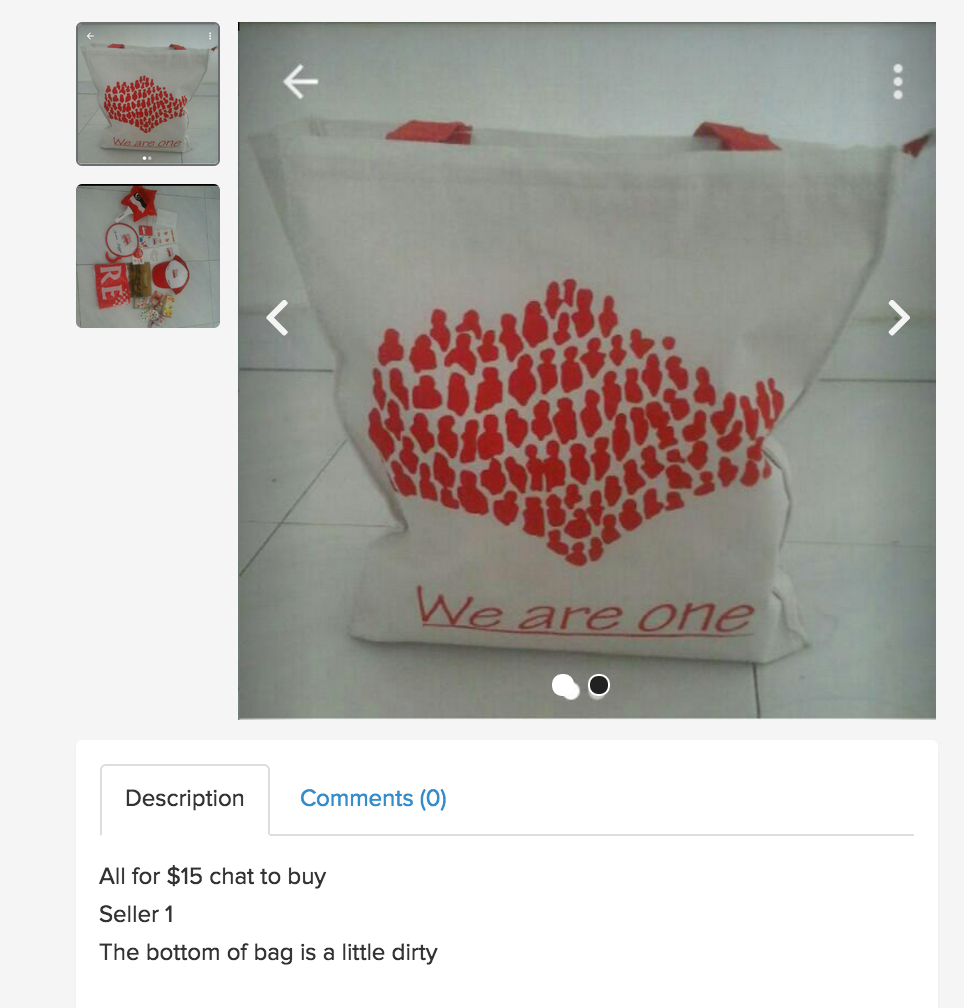Select the second thumbnail with red items
The width and height of the screenshot is (964, 1008).
click(x=148, y=256)
